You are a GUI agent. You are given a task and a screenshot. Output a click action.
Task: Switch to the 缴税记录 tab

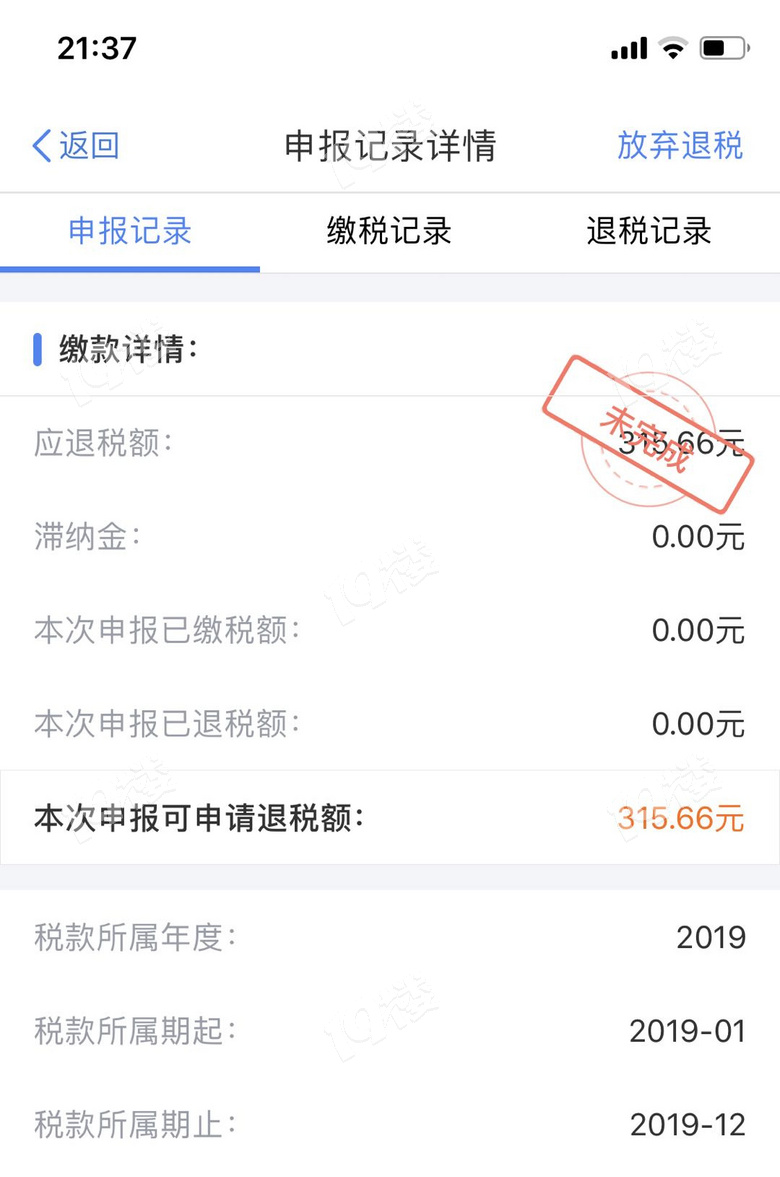[x=389, y=232]
